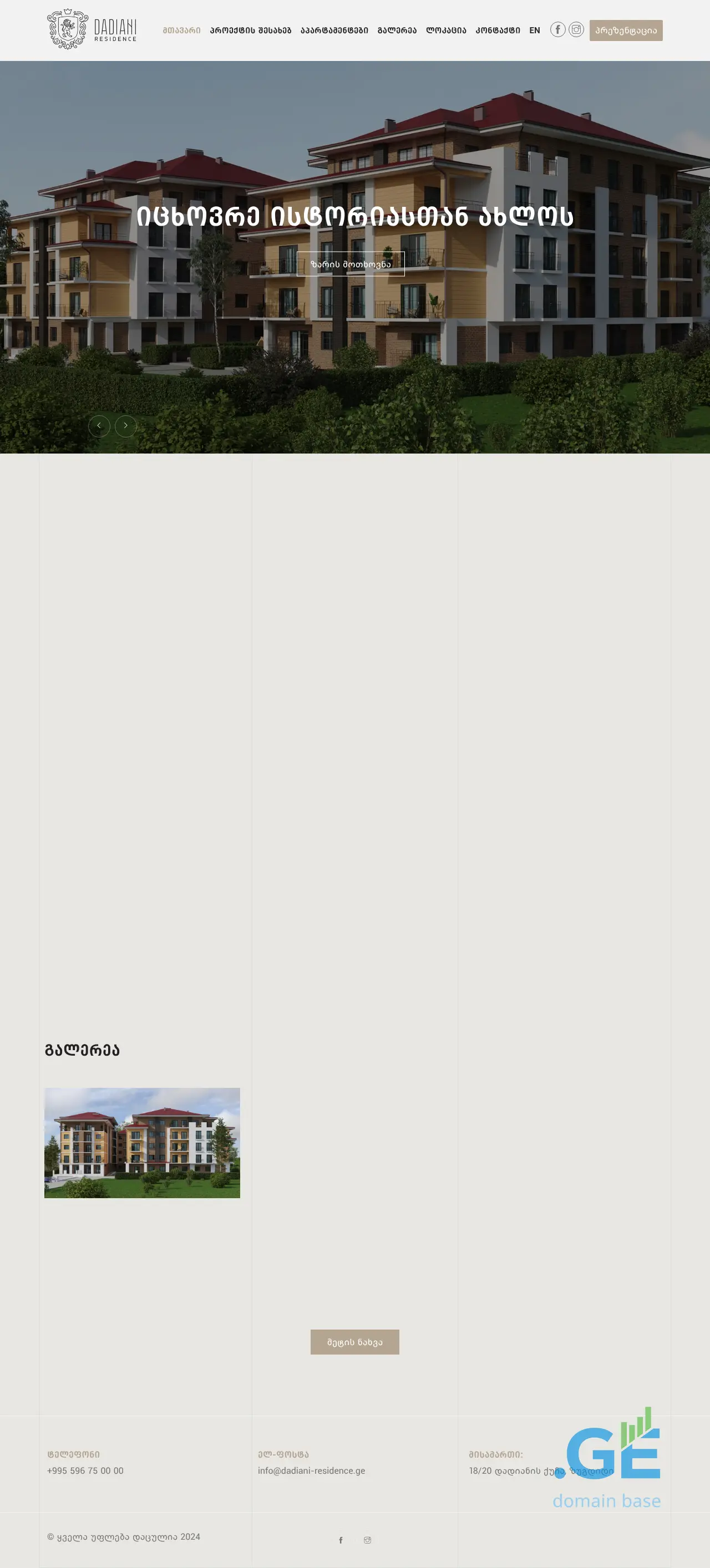Open the აპარტამენტები section
The height and width of the screenshot is (1568, 710).
coord(334,30)
